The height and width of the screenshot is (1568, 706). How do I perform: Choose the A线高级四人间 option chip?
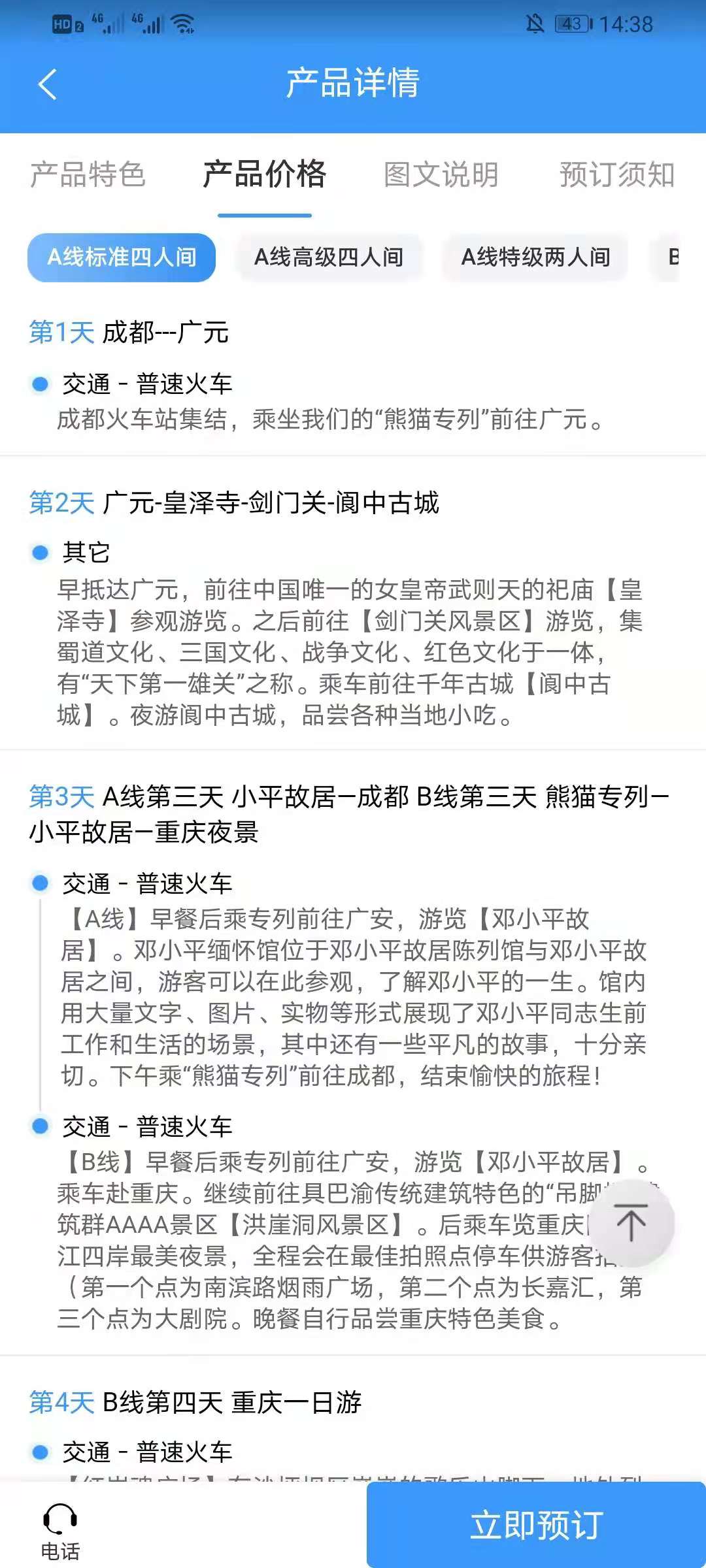click(x=329, y=257)
